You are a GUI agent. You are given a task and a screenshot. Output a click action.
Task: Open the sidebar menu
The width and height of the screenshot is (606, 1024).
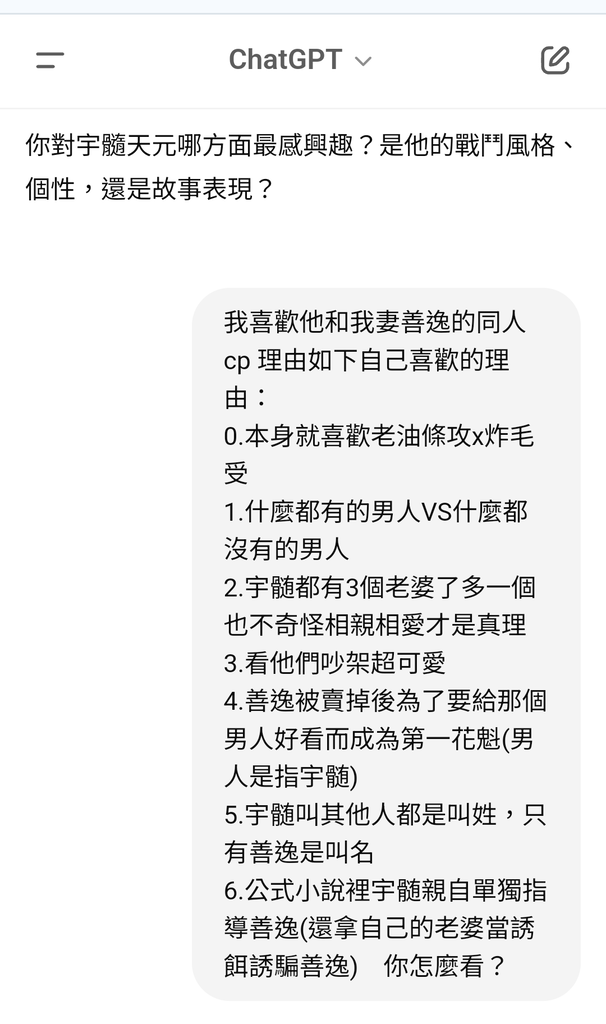point(50,60)
